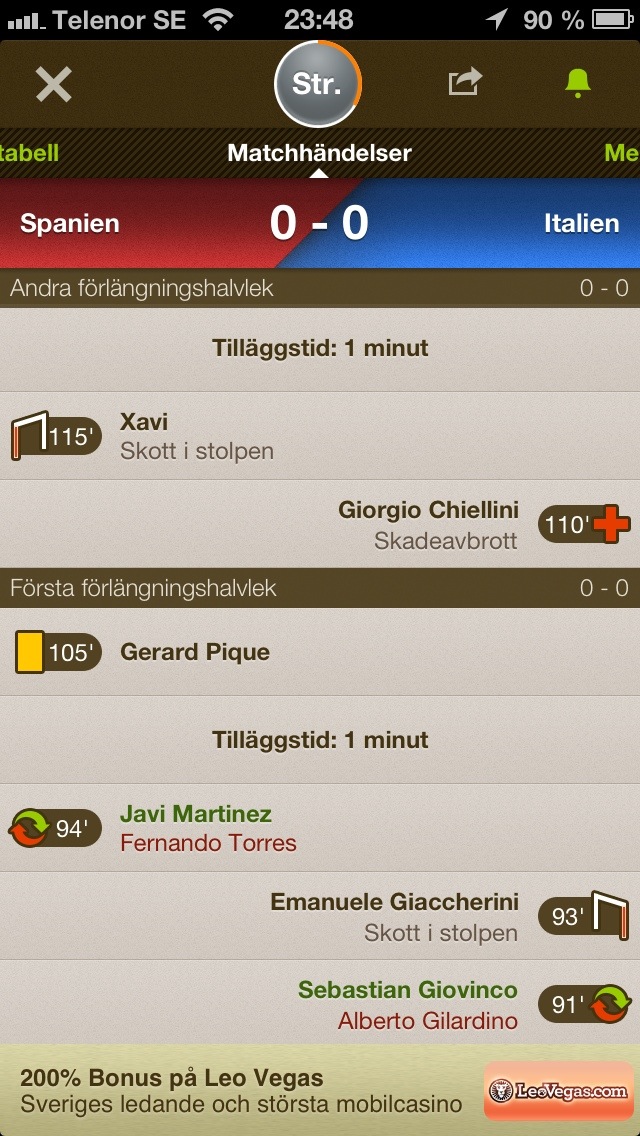Select the Matchhändelser tab
This screenshot has width=640, height=1136.
click(319, 153)
